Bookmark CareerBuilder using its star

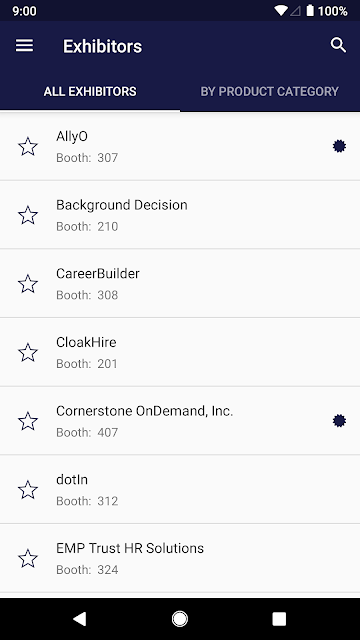click(x=28, y=284)
